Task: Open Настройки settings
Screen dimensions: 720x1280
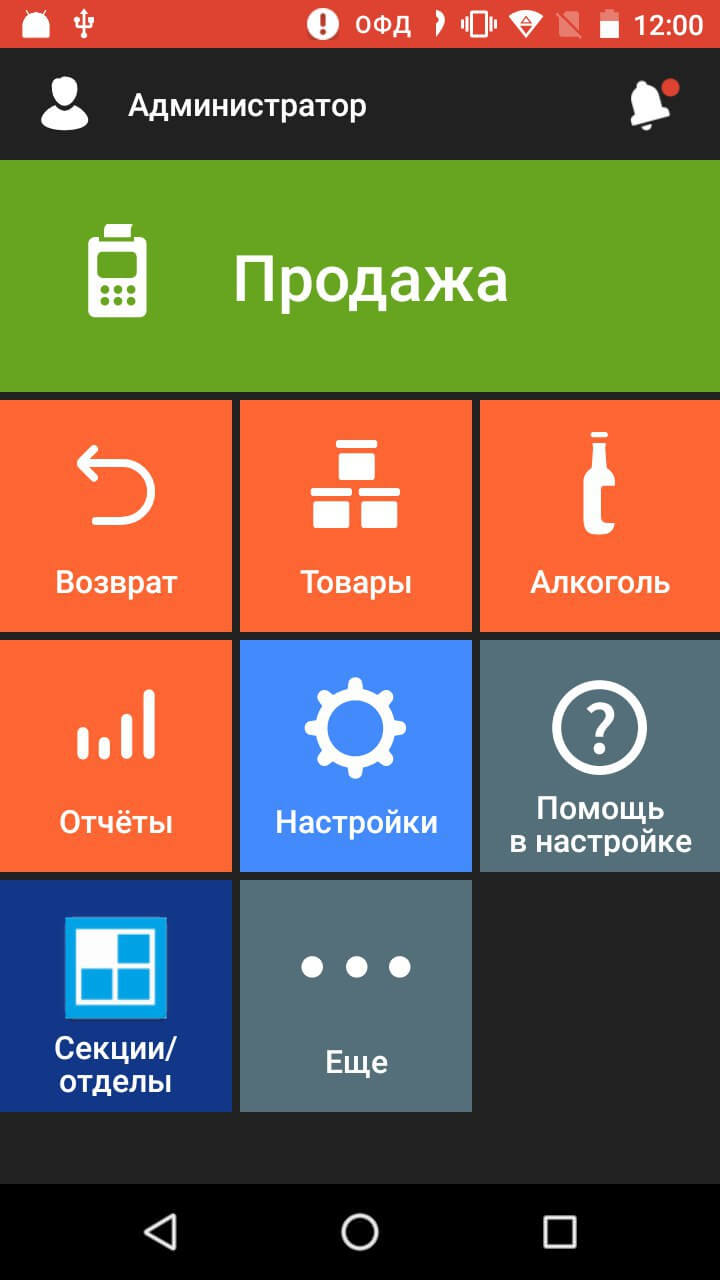Action: pyautogui.click(x=356, y=756)
